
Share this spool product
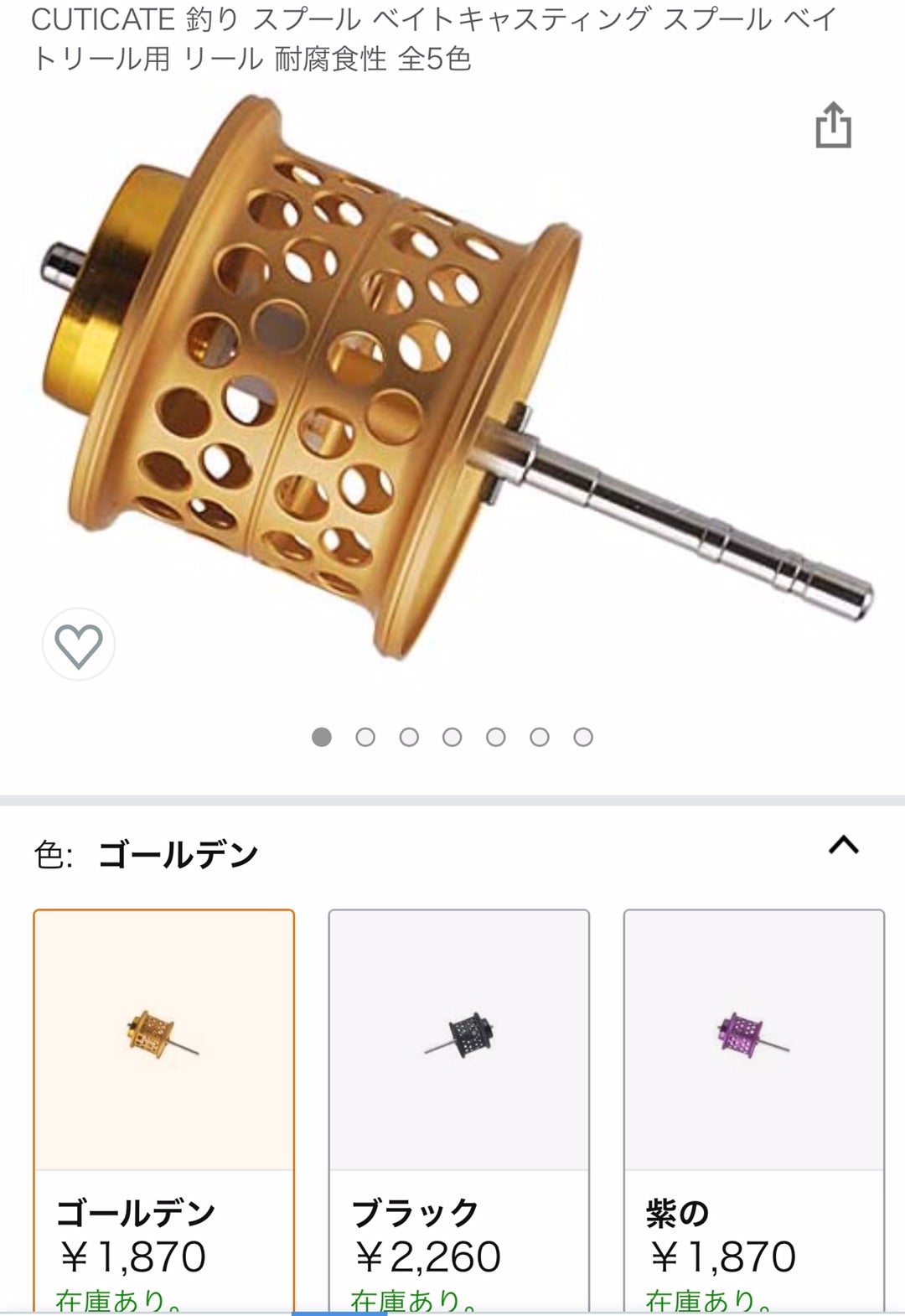833,126
